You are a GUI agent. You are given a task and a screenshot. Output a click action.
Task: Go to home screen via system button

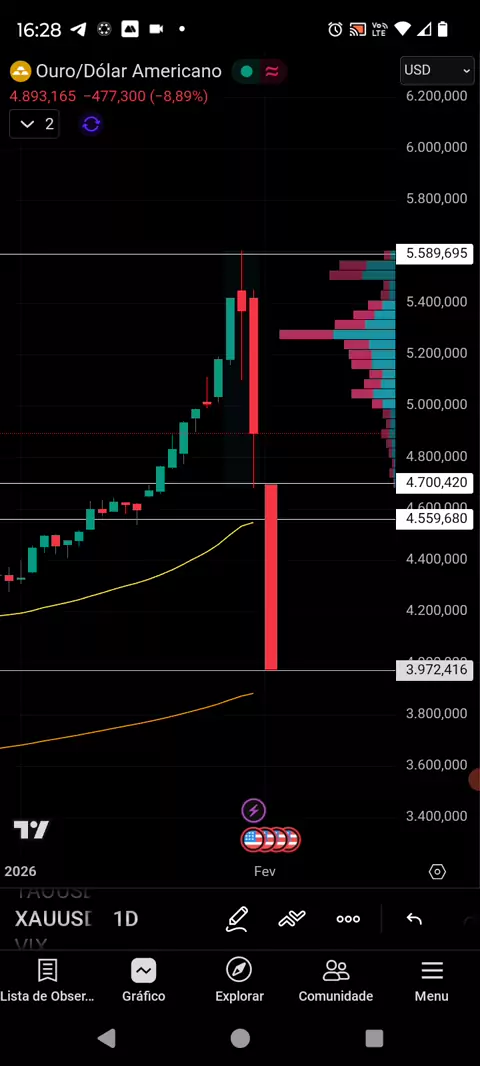click(x=240, y=1038)
